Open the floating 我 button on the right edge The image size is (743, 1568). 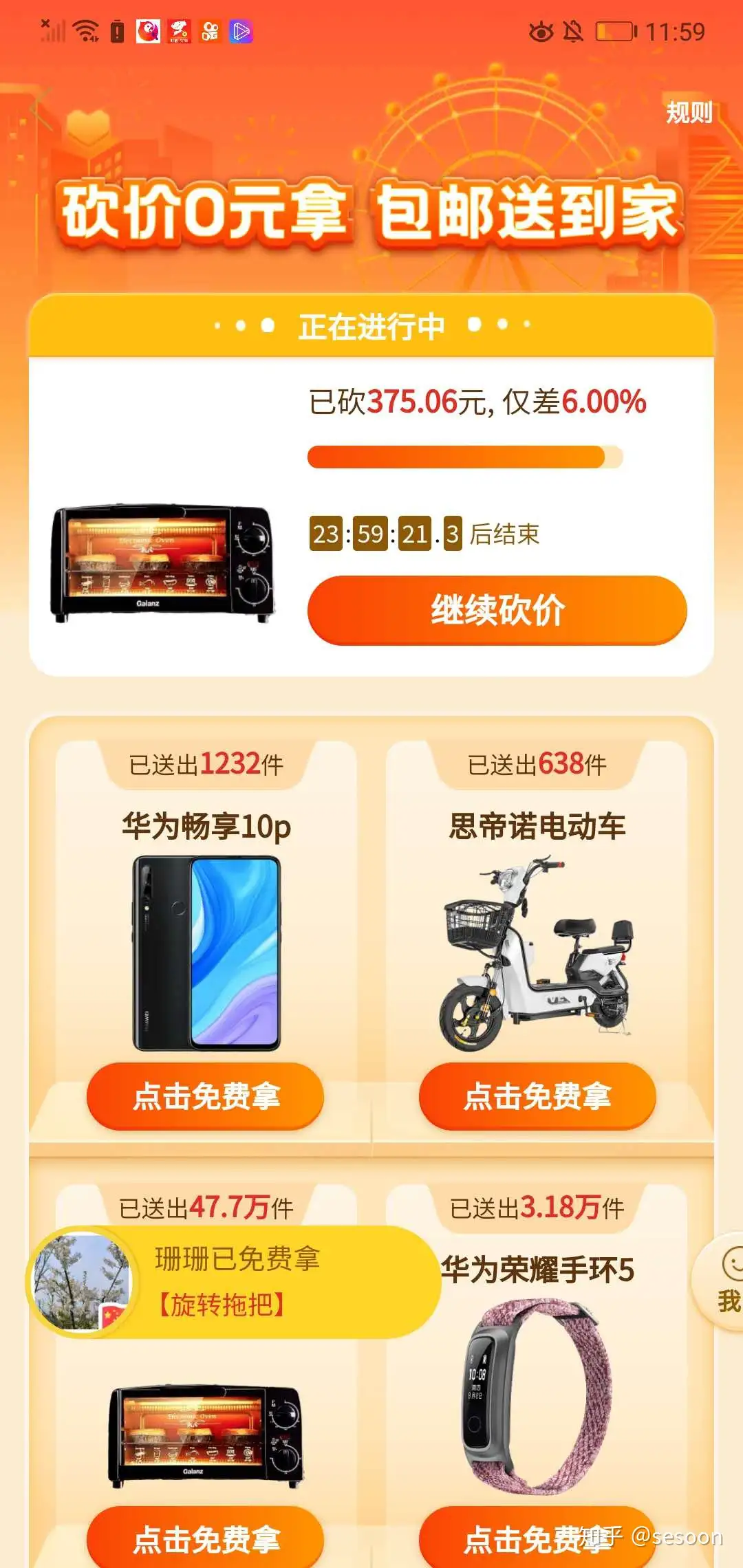(722, 1282)
